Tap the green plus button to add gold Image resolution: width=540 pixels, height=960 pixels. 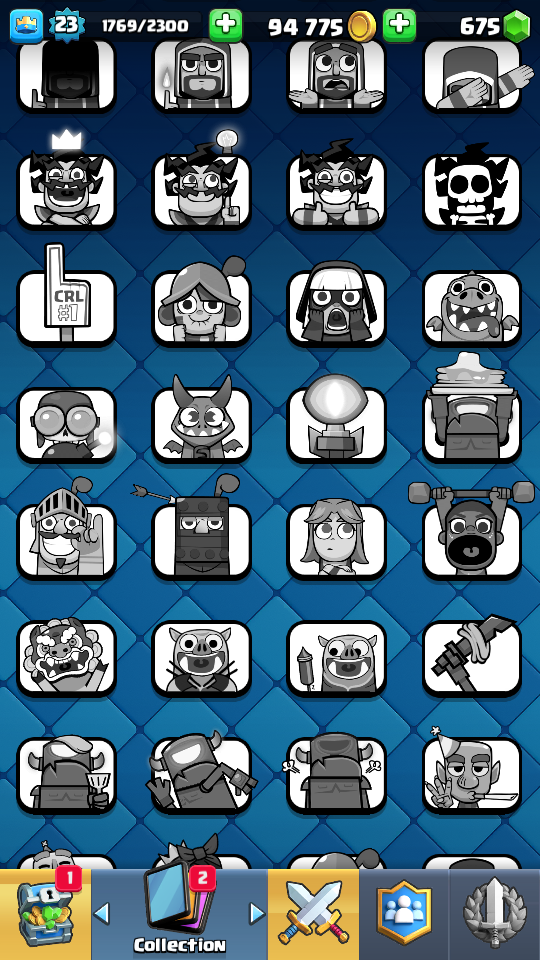(226, 25)
